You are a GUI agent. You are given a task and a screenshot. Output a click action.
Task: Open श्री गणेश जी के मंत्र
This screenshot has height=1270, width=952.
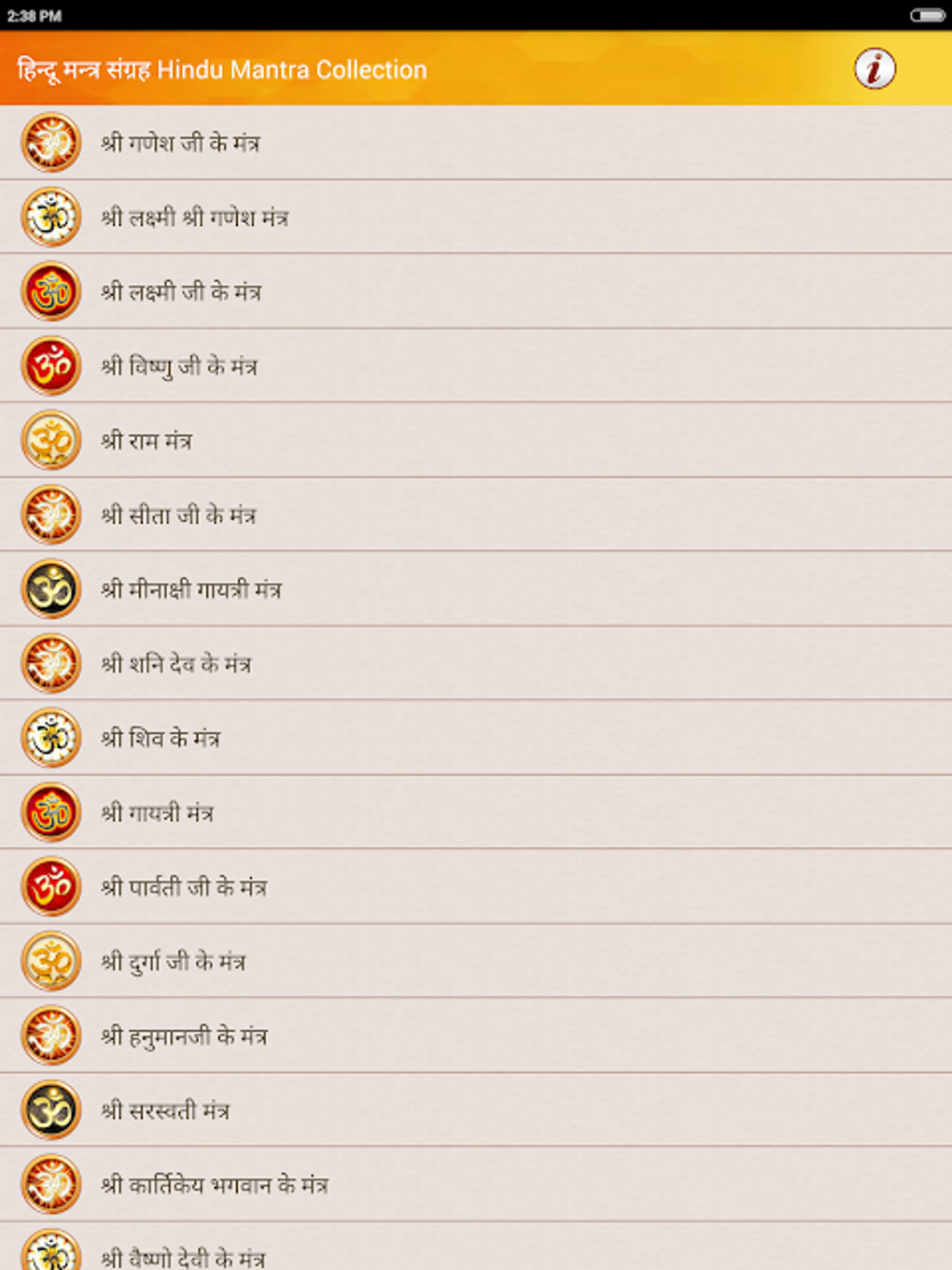point(181,143)
